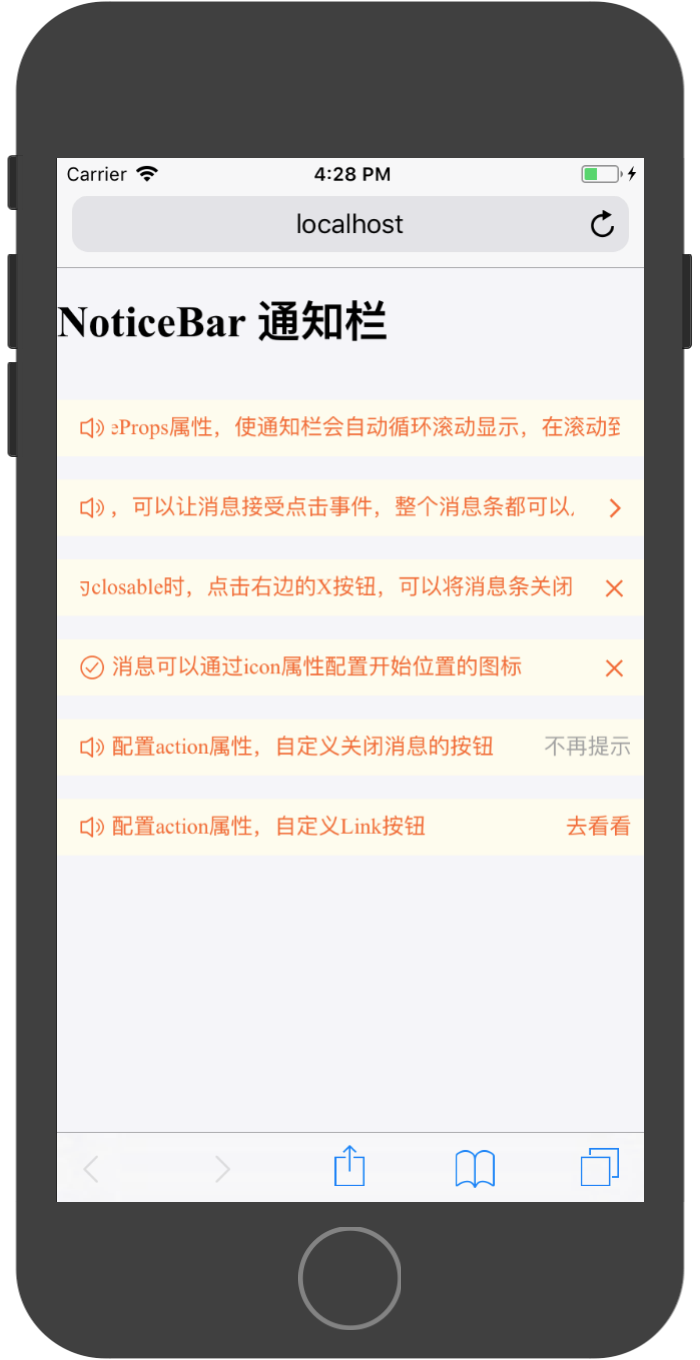Open the Safari bookmarks
Screen dimensions: 700x1360
pyautogui.click(x=475, y=1167)
